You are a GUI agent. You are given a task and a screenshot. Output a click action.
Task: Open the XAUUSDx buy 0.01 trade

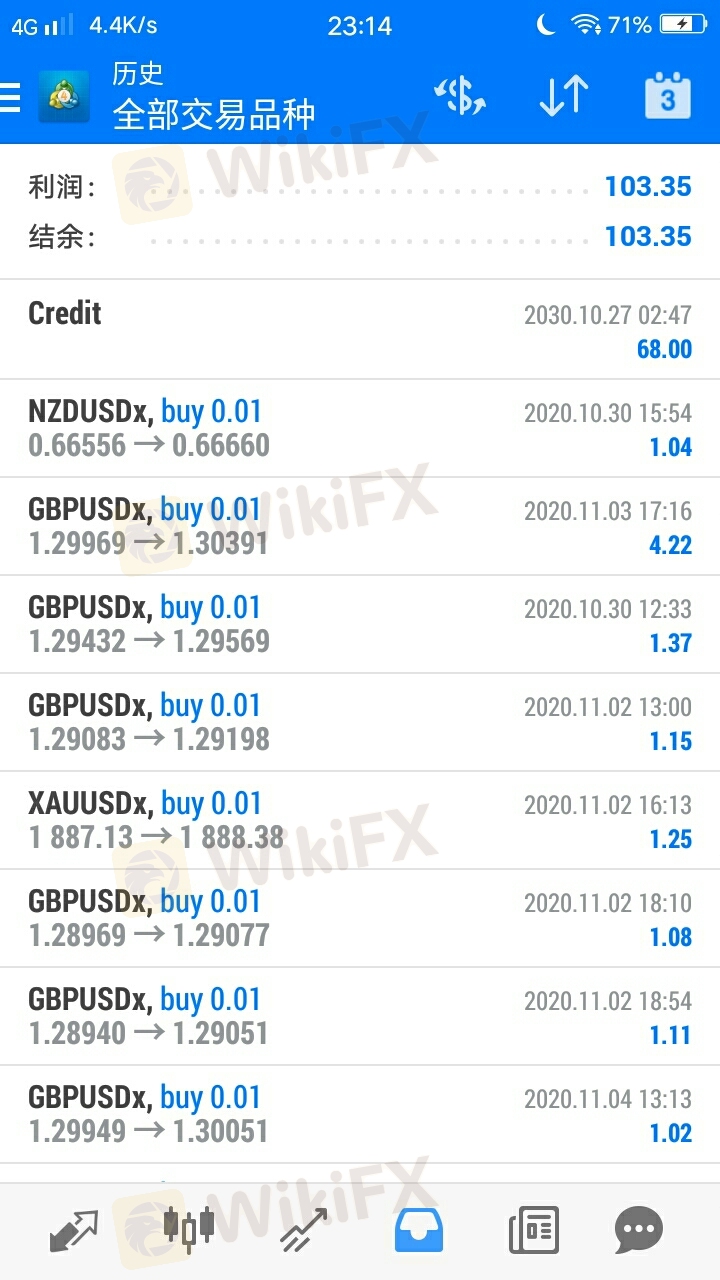point(360,820)
